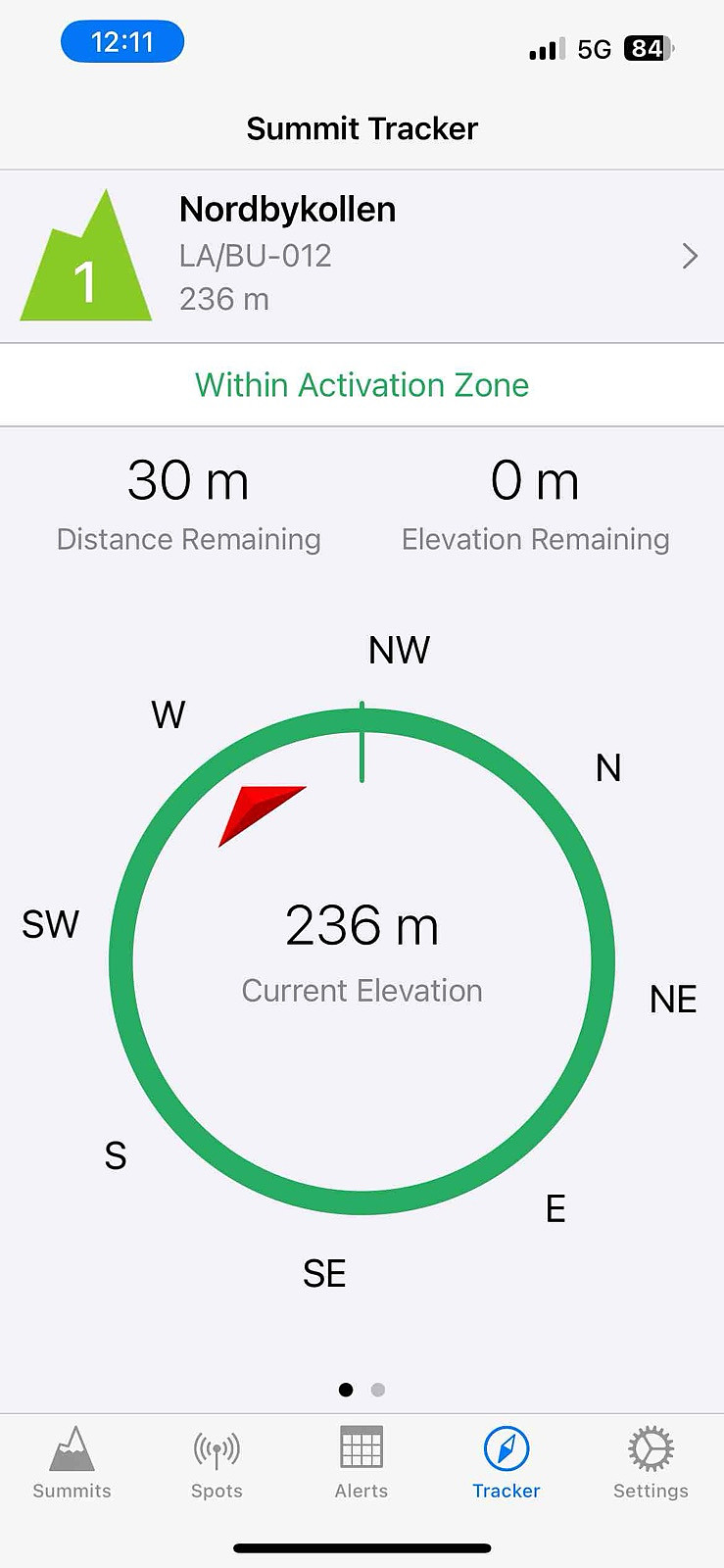The image size is (724, 1568).
Task: Open the Nordbykollen summit details row
Action: [362, 257]
